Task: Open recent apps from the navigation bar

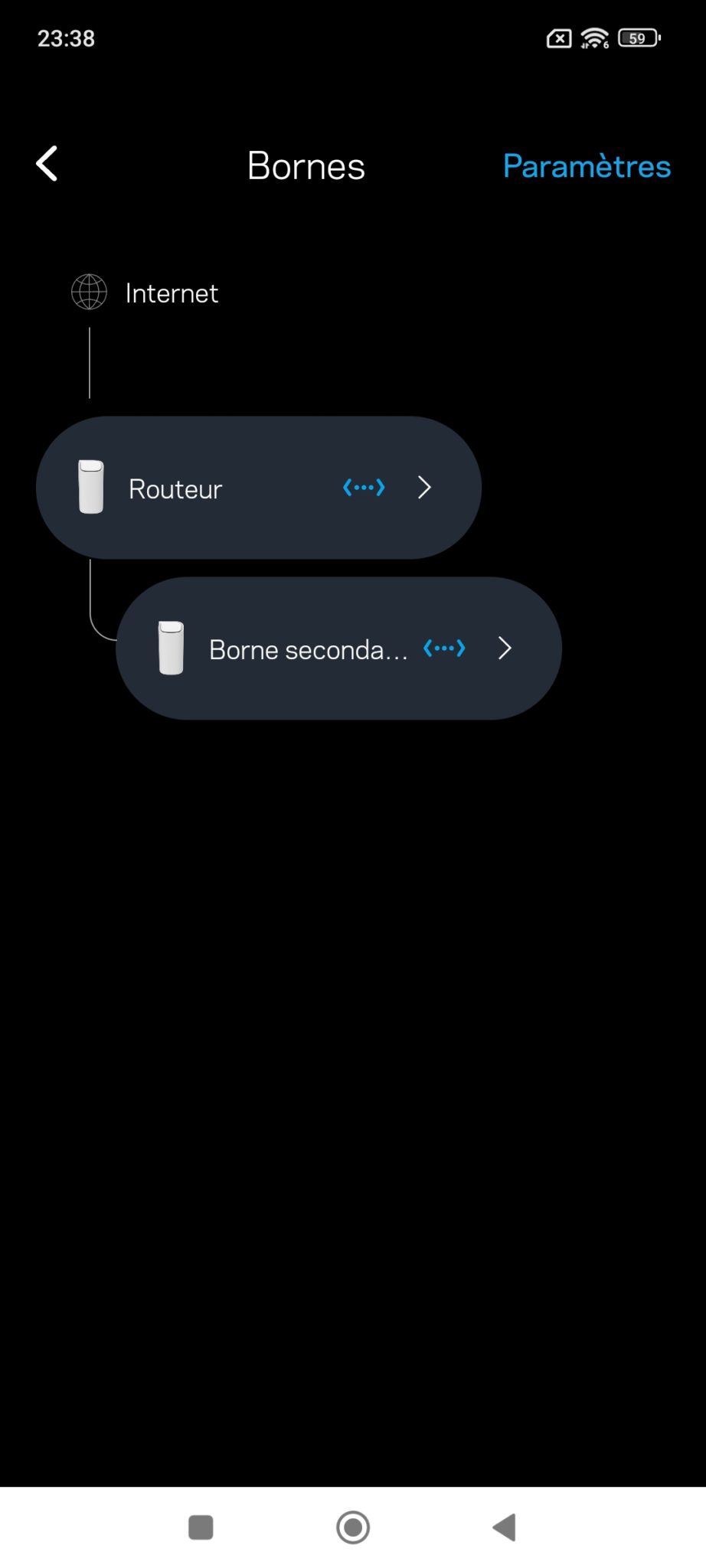Action: coord(201,1527)
